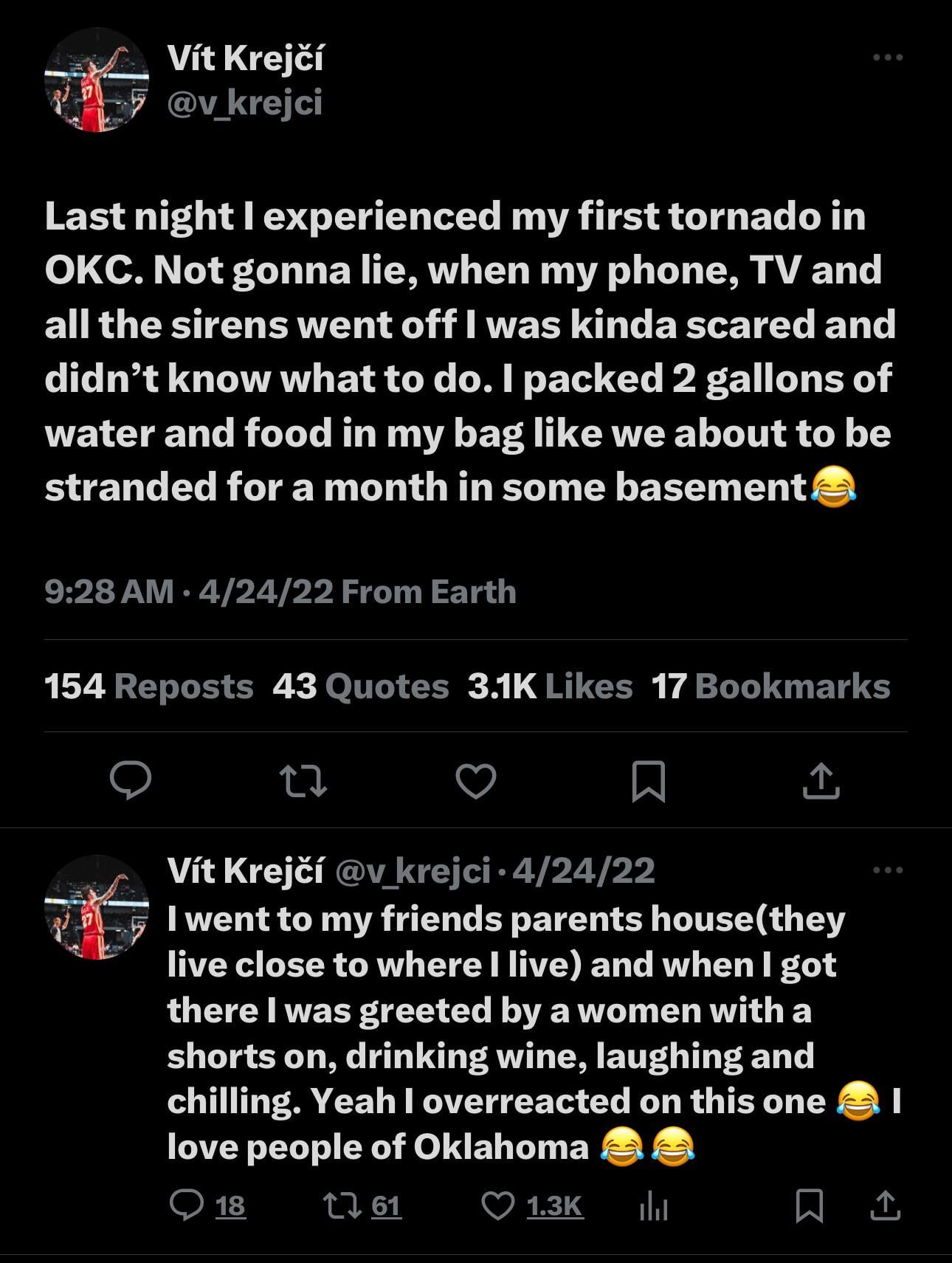Share the main tornado post

(821, 781)
